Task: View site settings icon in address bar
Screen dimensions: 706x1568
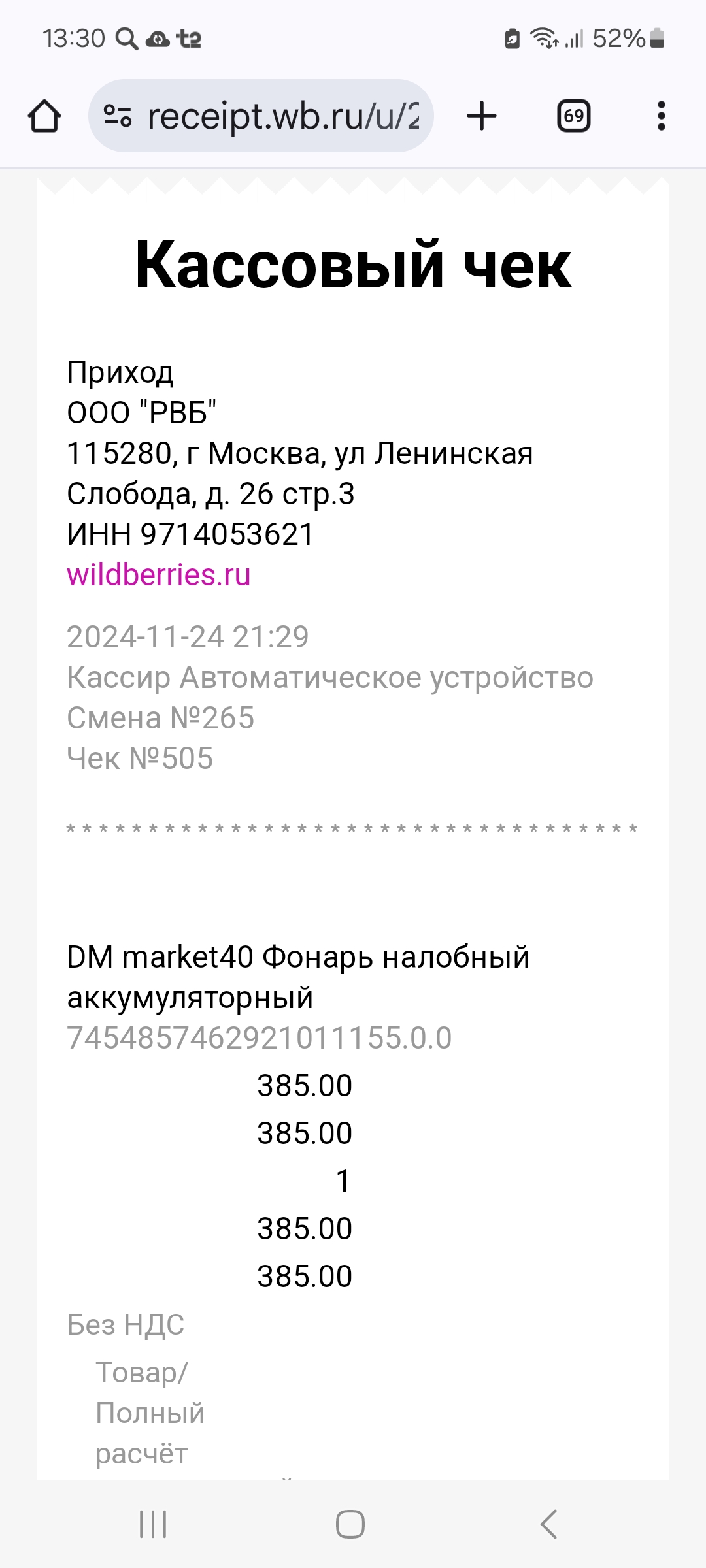Action: pyautogui.click(x=118, y=116)
